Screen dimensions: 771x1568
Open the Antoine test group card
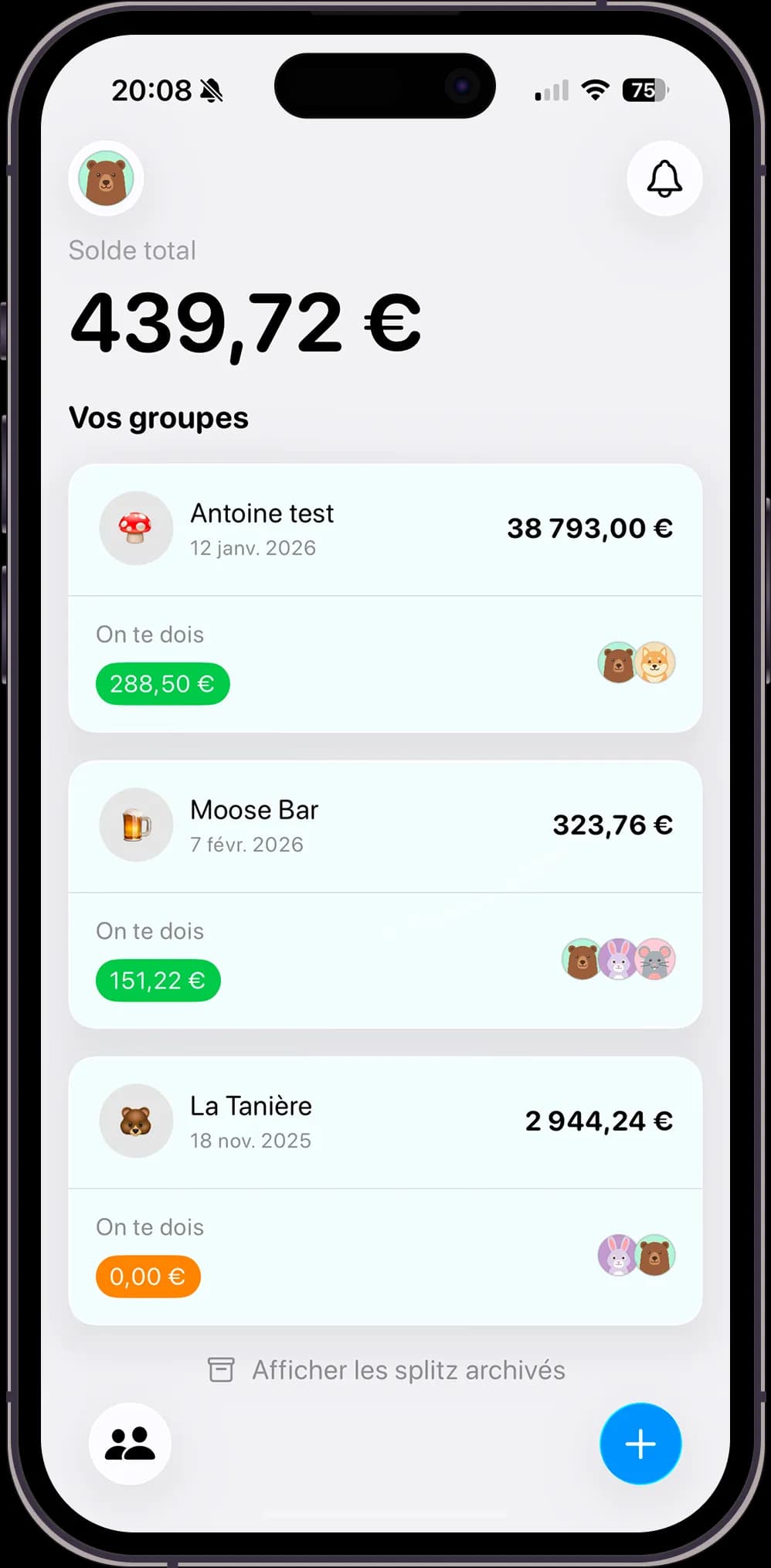coord(385,529)
